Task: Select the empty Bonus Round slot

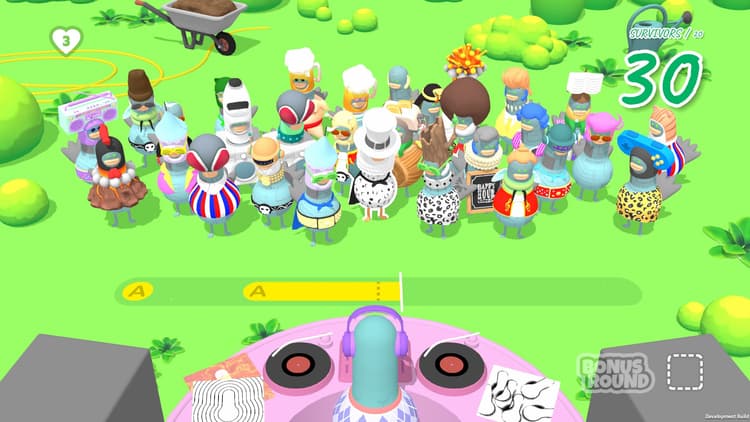Action: pyautogui.click(x=685, y=372)
